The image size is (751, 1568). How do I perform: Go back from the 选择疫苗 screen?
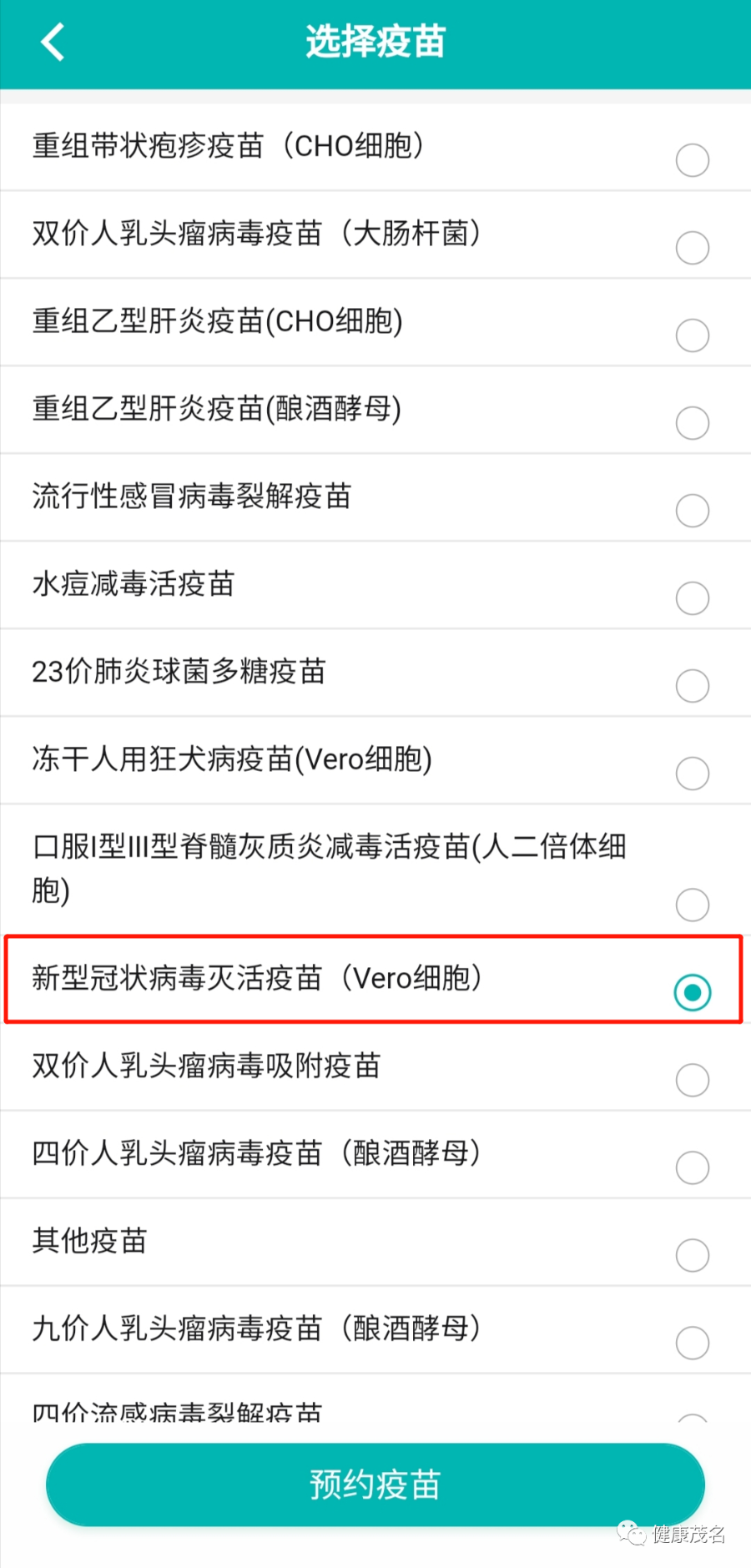coord(53,43)
